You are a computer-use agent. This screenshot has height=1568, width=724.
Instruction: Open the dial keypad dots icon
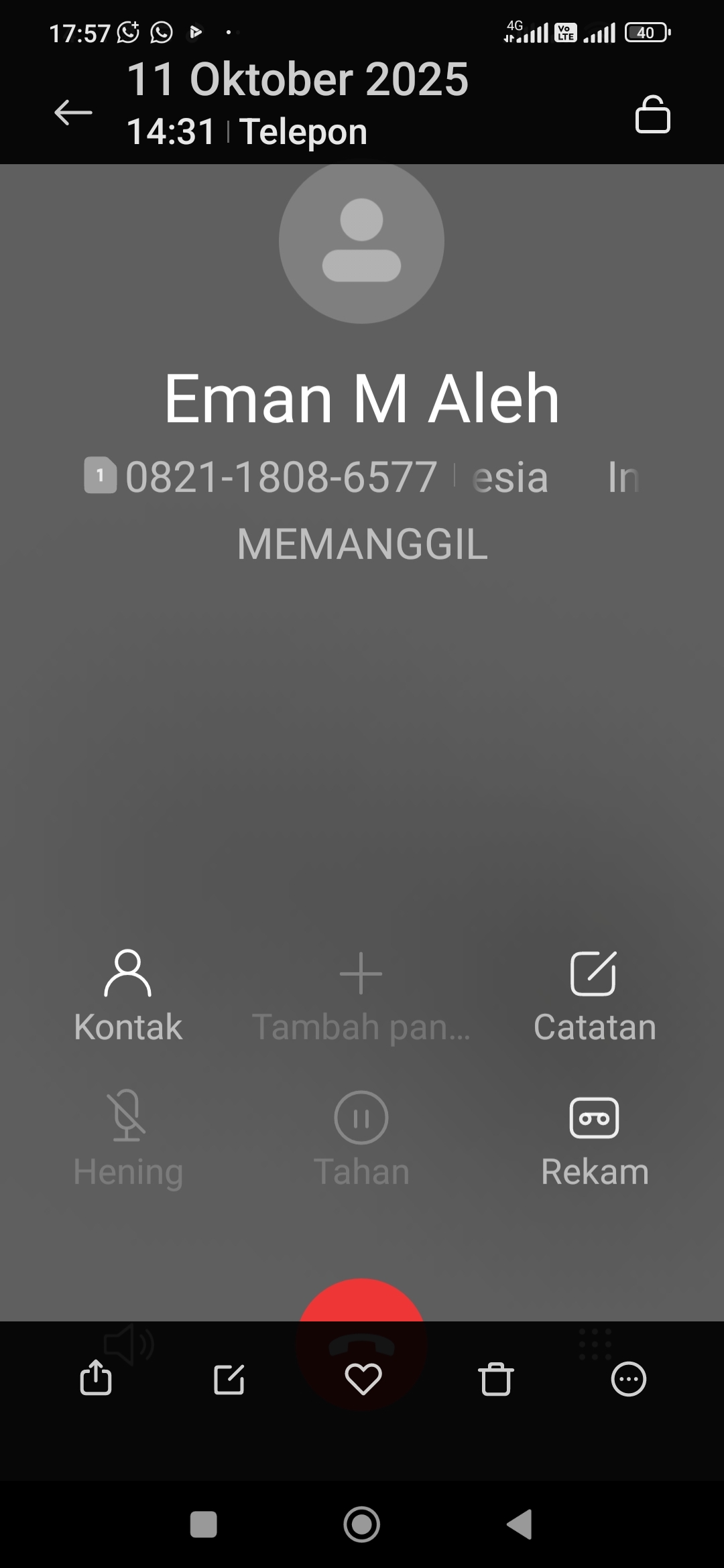pos(595,1344)
